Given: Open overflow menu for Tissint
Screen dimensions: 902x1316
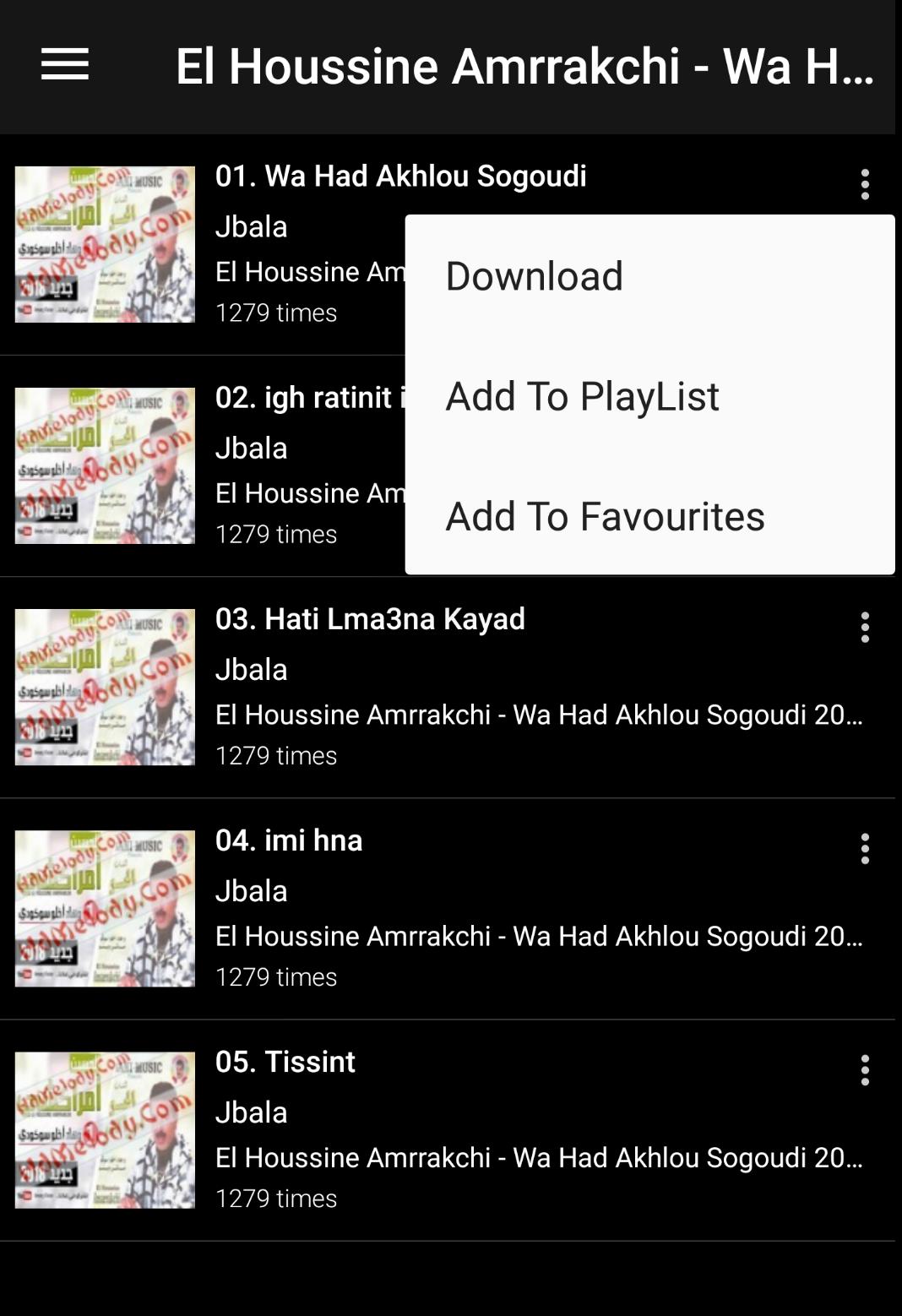Looking at the screenshot, I should pos(864,1070).
